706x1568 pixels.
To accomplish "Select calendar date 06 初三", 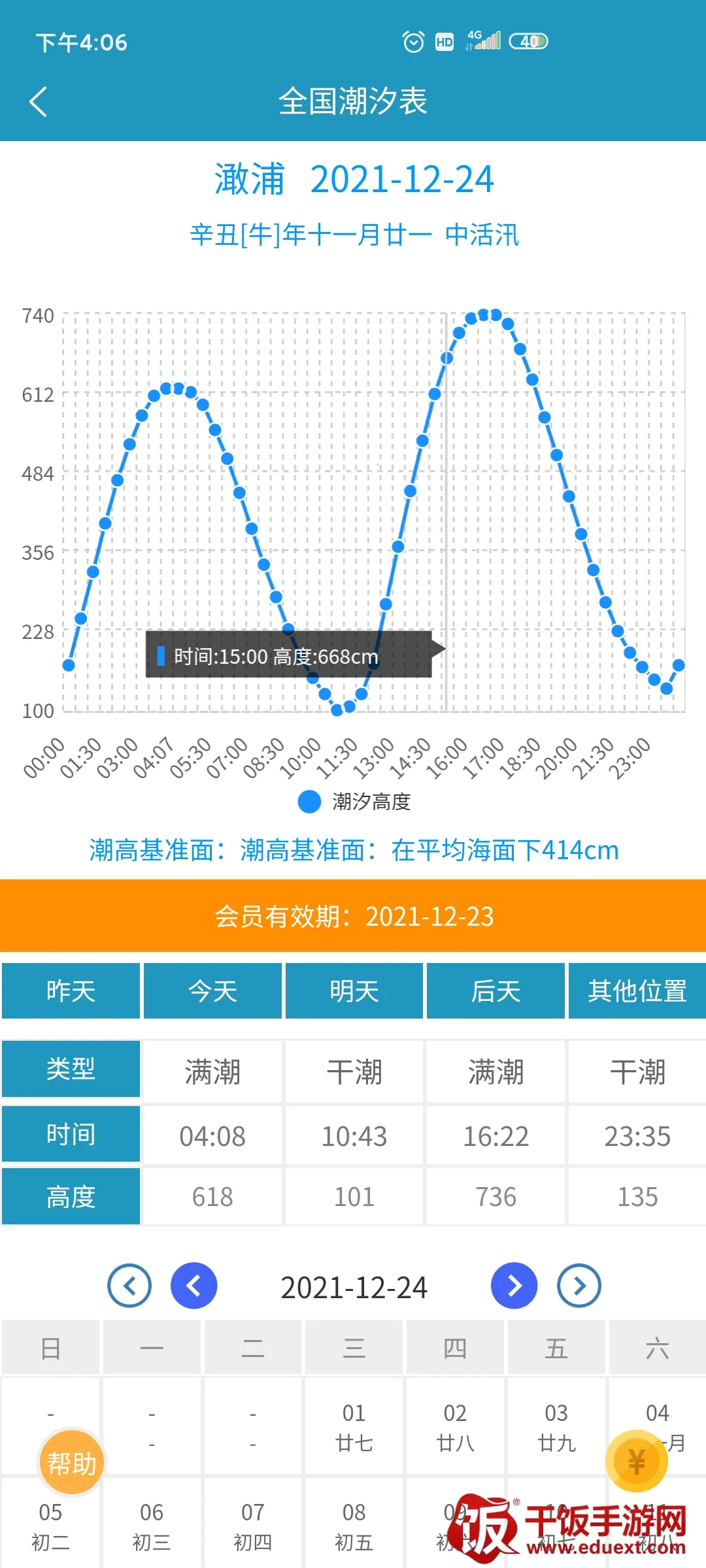I will (x=152, y=1526).
